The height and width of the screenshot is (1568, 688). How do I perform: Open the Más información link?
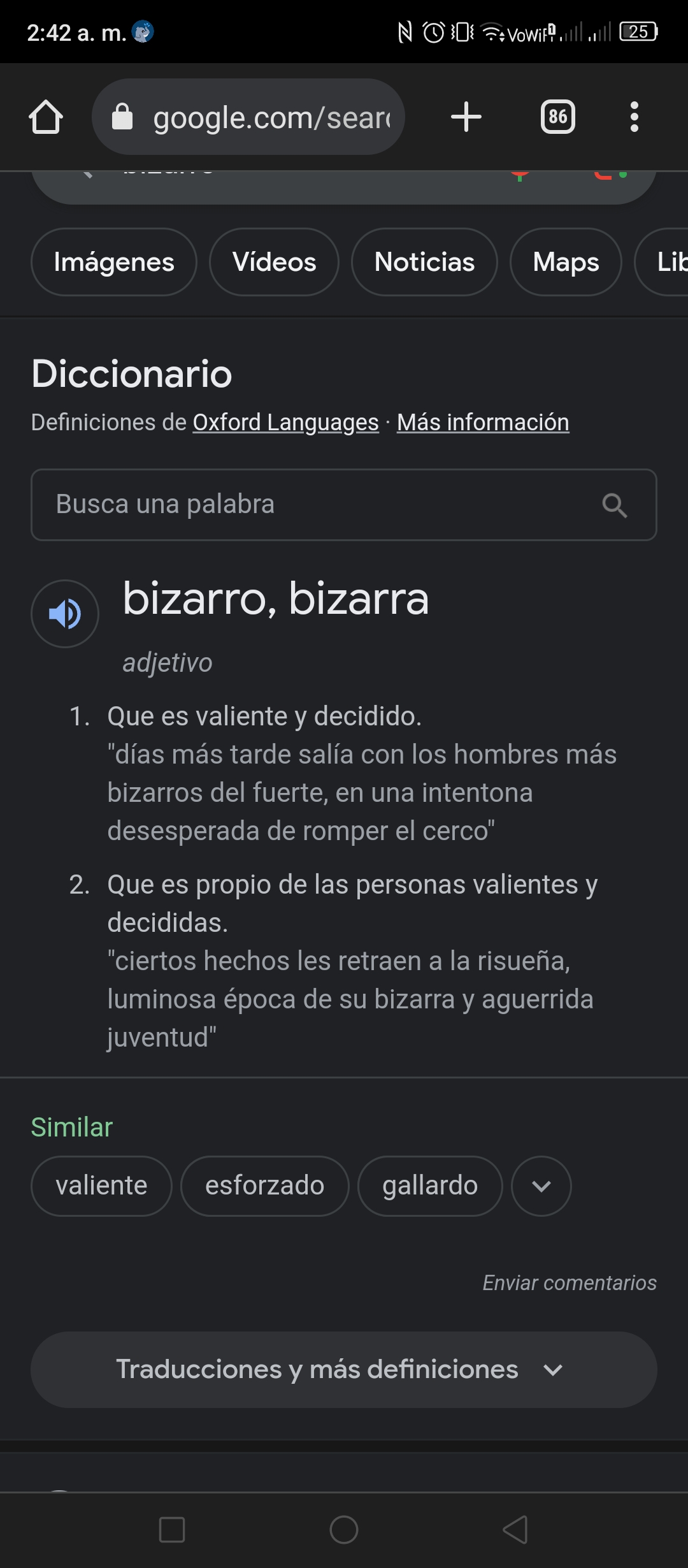(x=483, y=422)
